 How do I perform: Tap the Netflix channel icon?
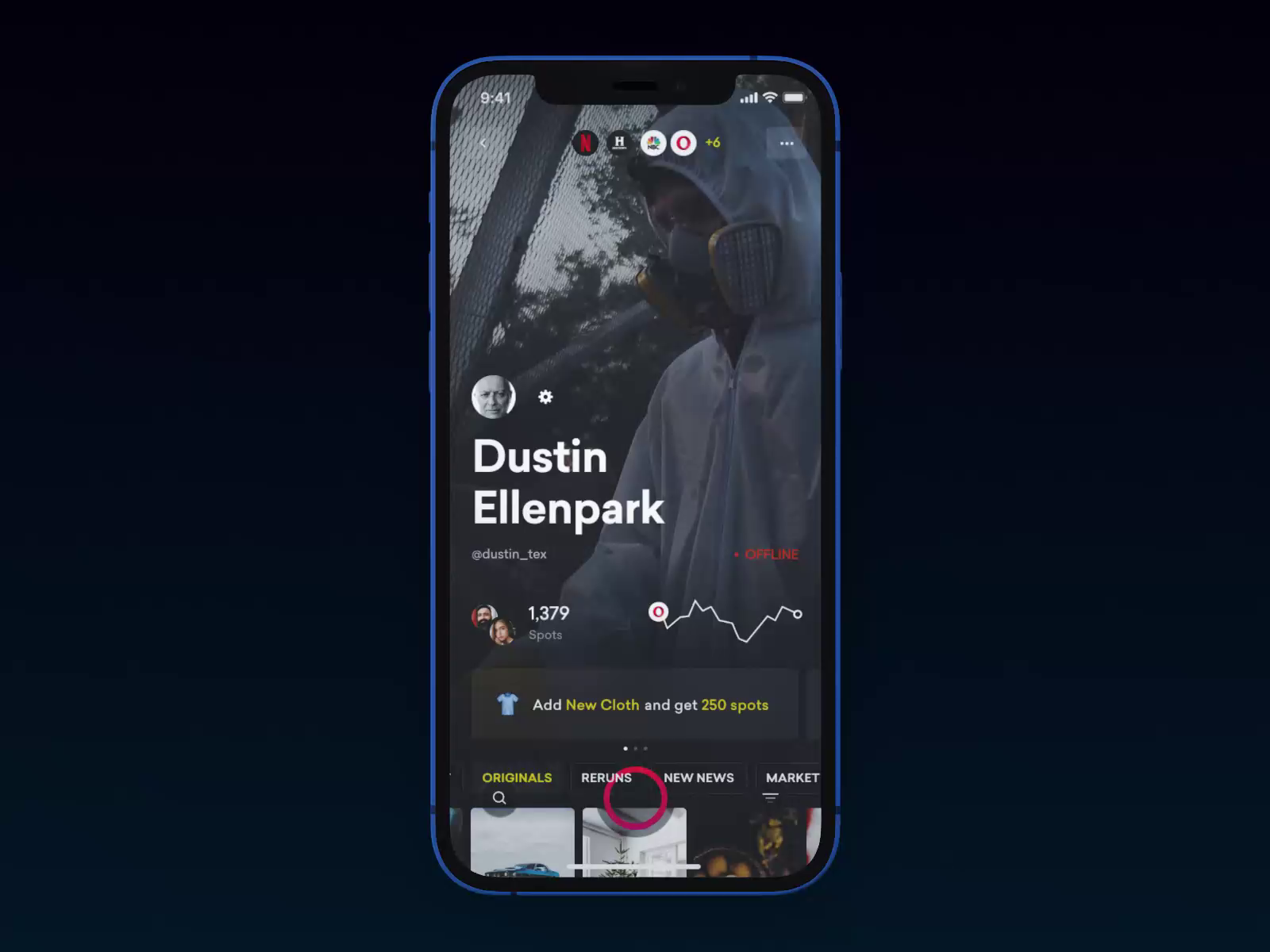pyautogui.click(x=585, y=143)
